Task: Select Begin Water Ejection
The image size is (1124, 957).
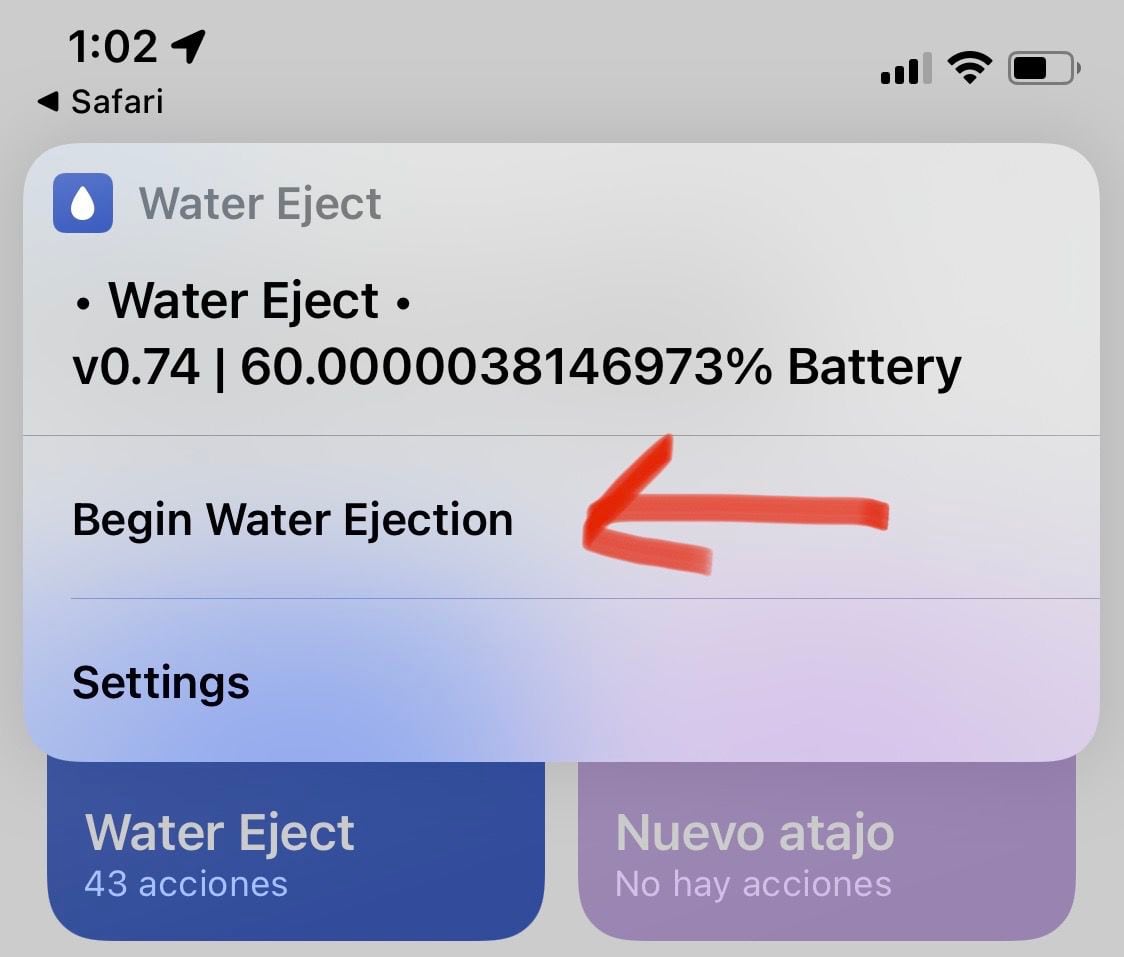Action: point(292,520)
